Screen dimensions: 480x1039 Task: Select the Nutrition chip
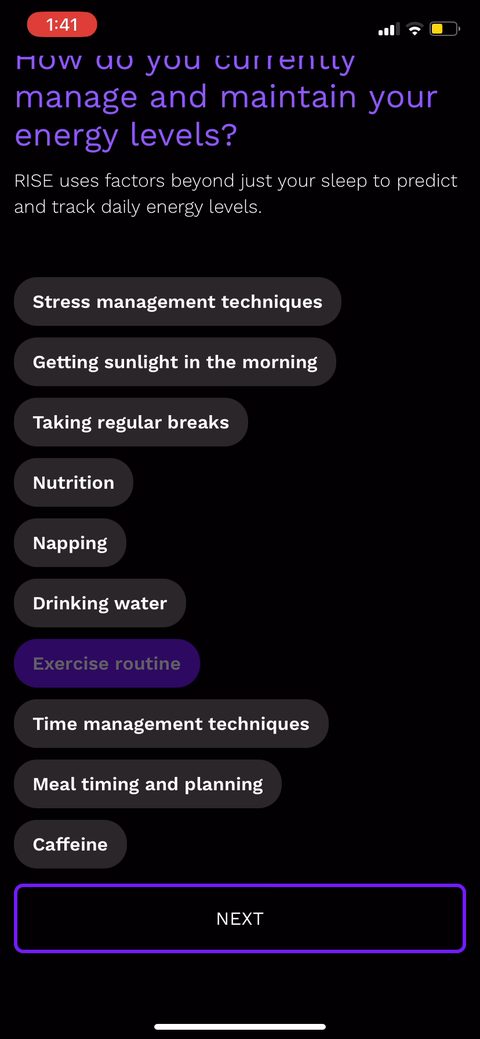coord(74,482)
